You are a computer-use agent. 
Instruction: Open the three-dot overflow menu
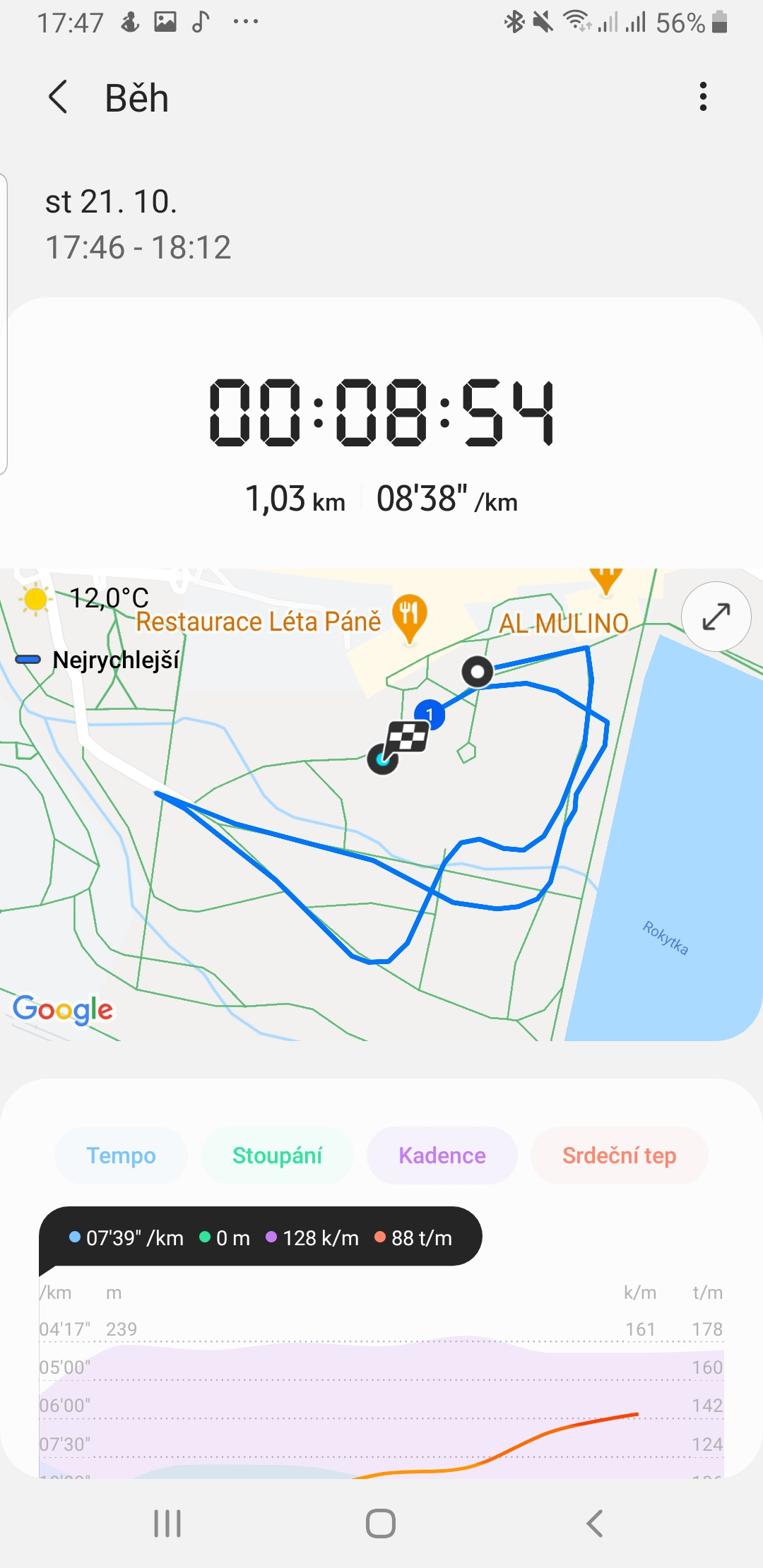coord(703,97)
